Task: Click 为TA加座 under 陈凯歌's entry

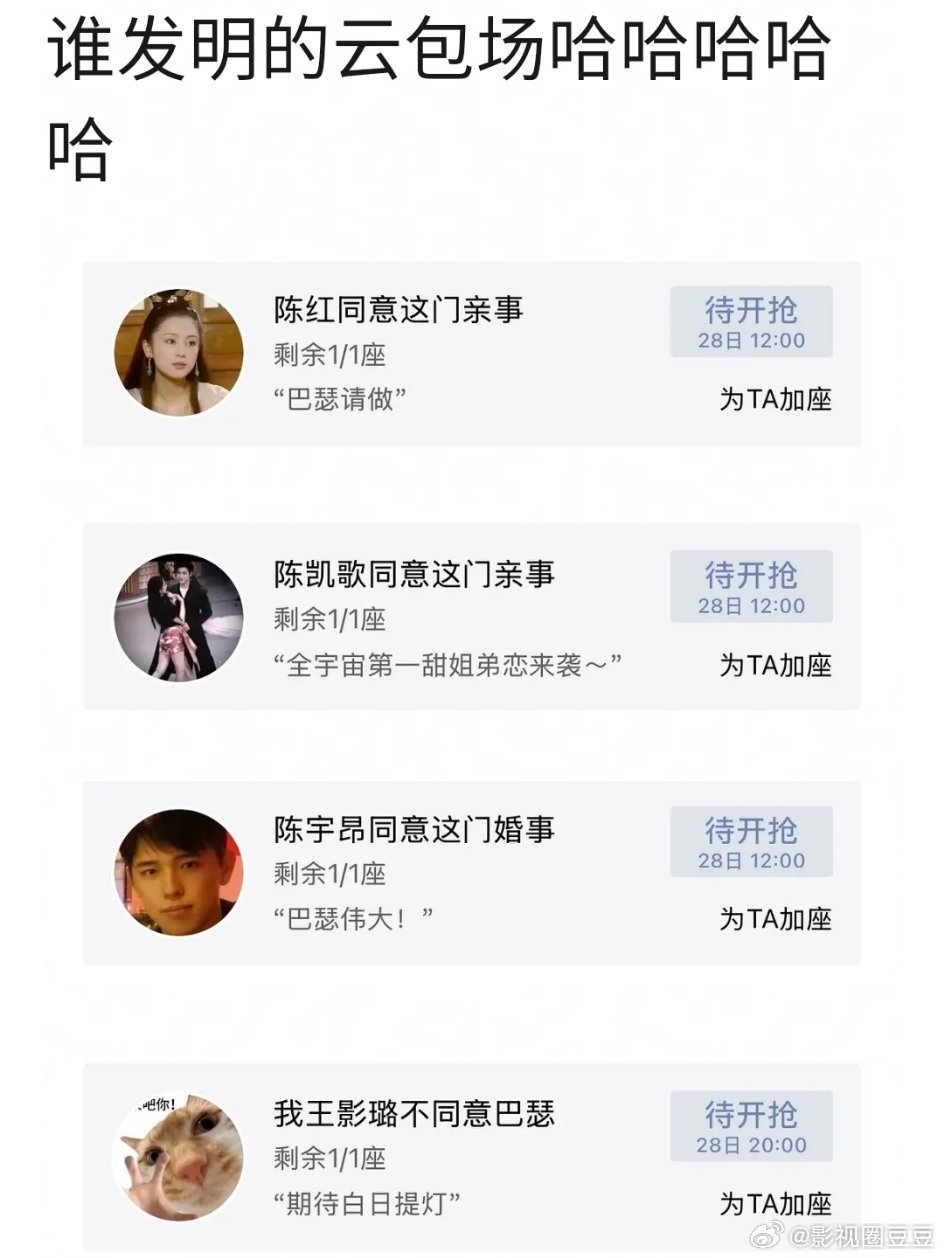Action: 775,666
